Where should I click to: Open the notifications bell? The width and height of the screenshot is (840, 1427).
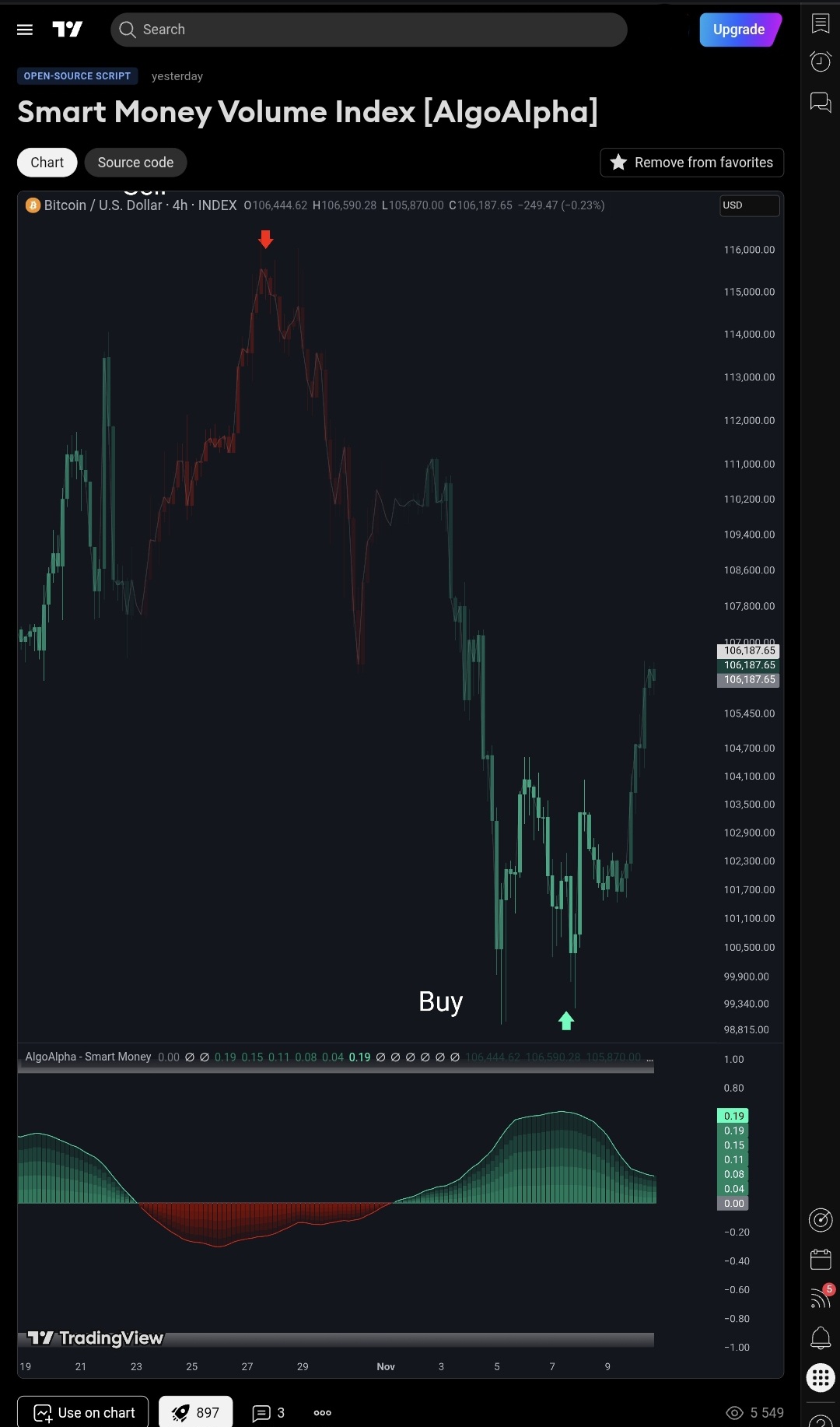pyautogui.click(x=821, y=1338)
